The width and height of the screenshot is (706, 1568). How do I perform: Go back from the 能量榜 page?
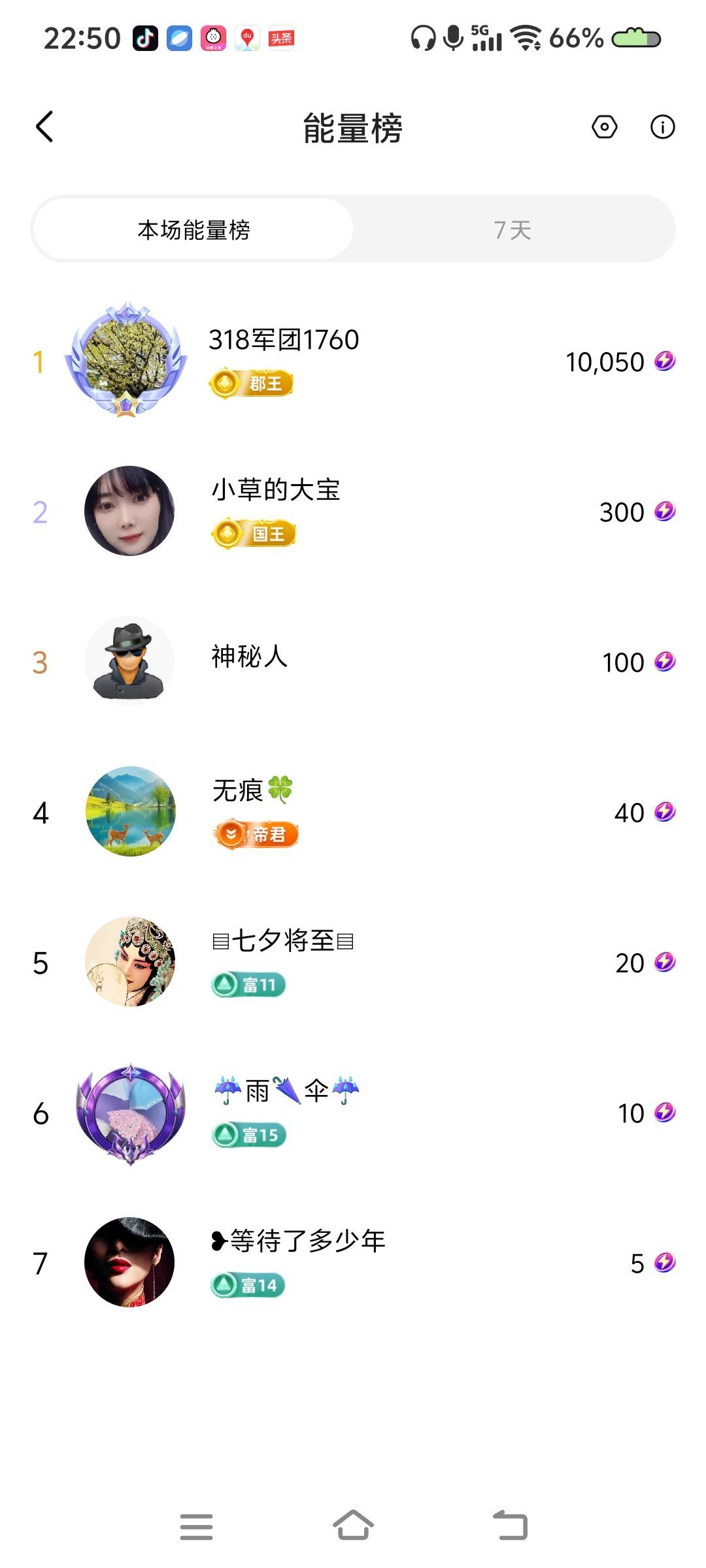click(x=44, y=127)
